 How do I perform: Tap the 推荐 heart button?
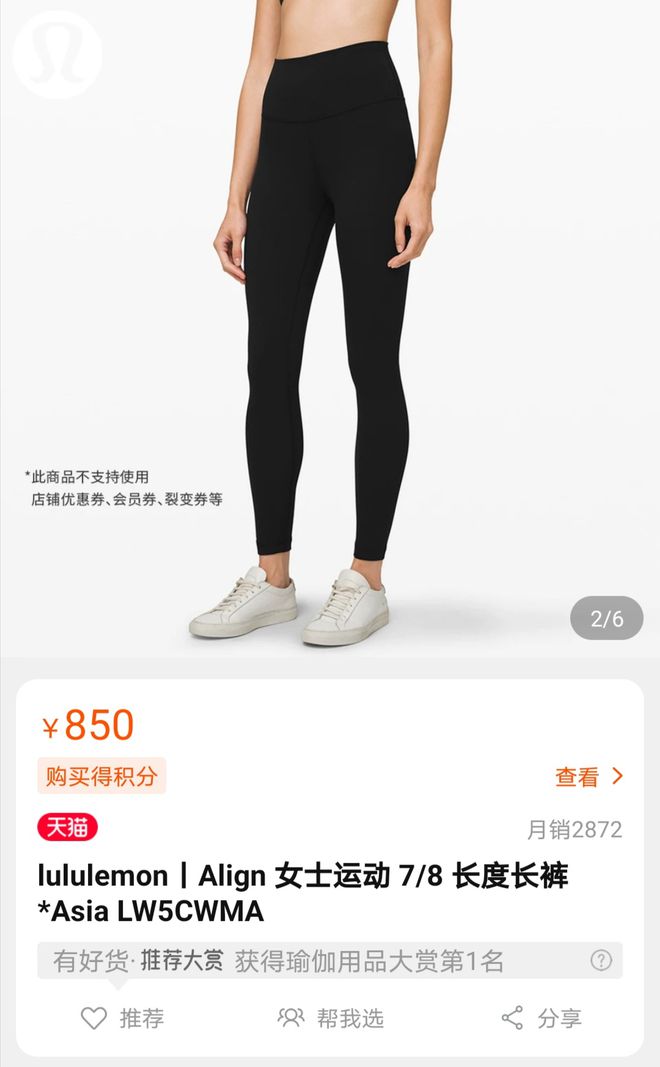(121, 1018)
